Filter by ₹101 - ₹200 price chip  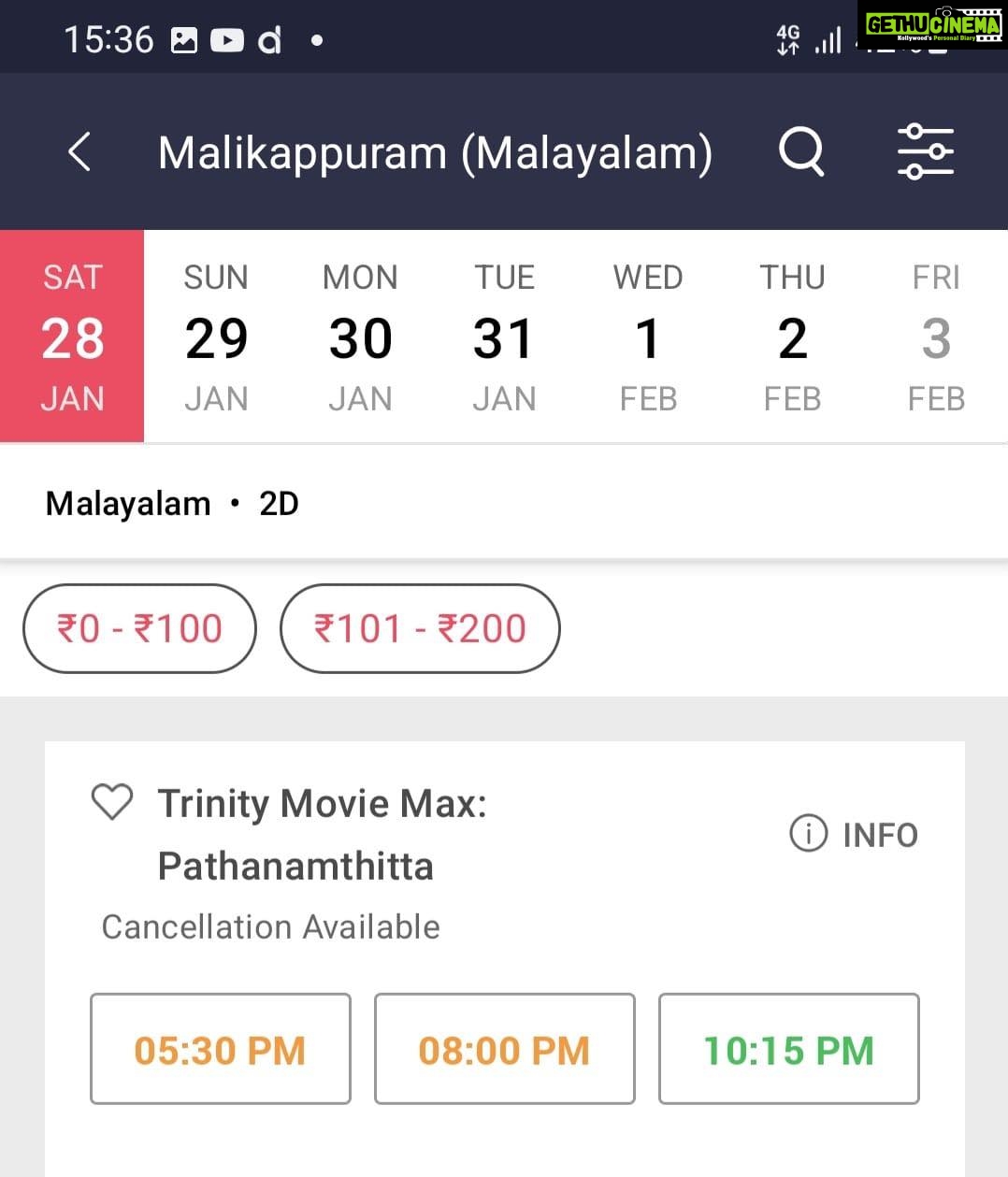click(420, 628)
